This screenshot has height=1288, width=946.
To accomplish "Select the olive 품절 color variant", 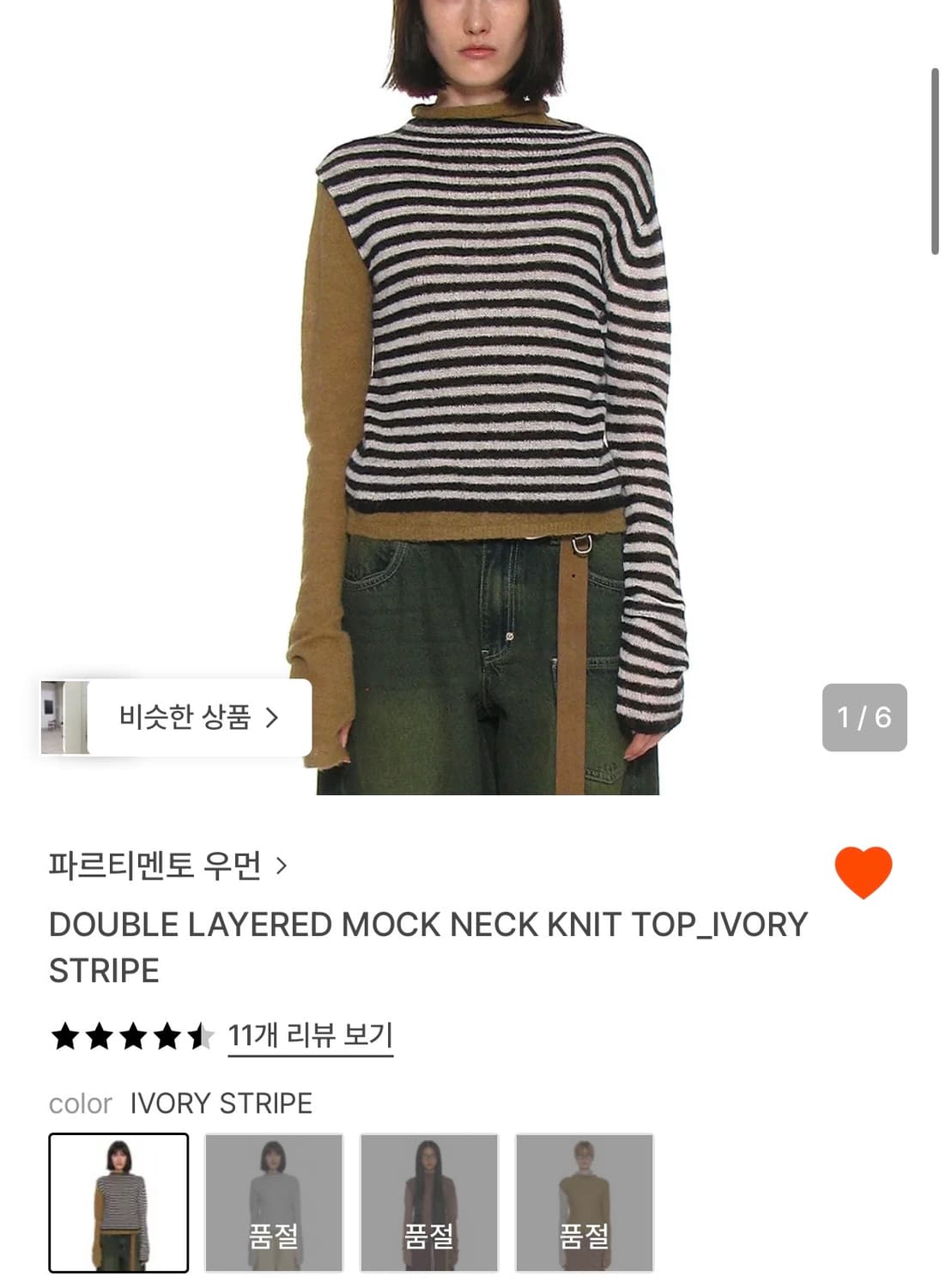I will click(x=584, y=1201).
